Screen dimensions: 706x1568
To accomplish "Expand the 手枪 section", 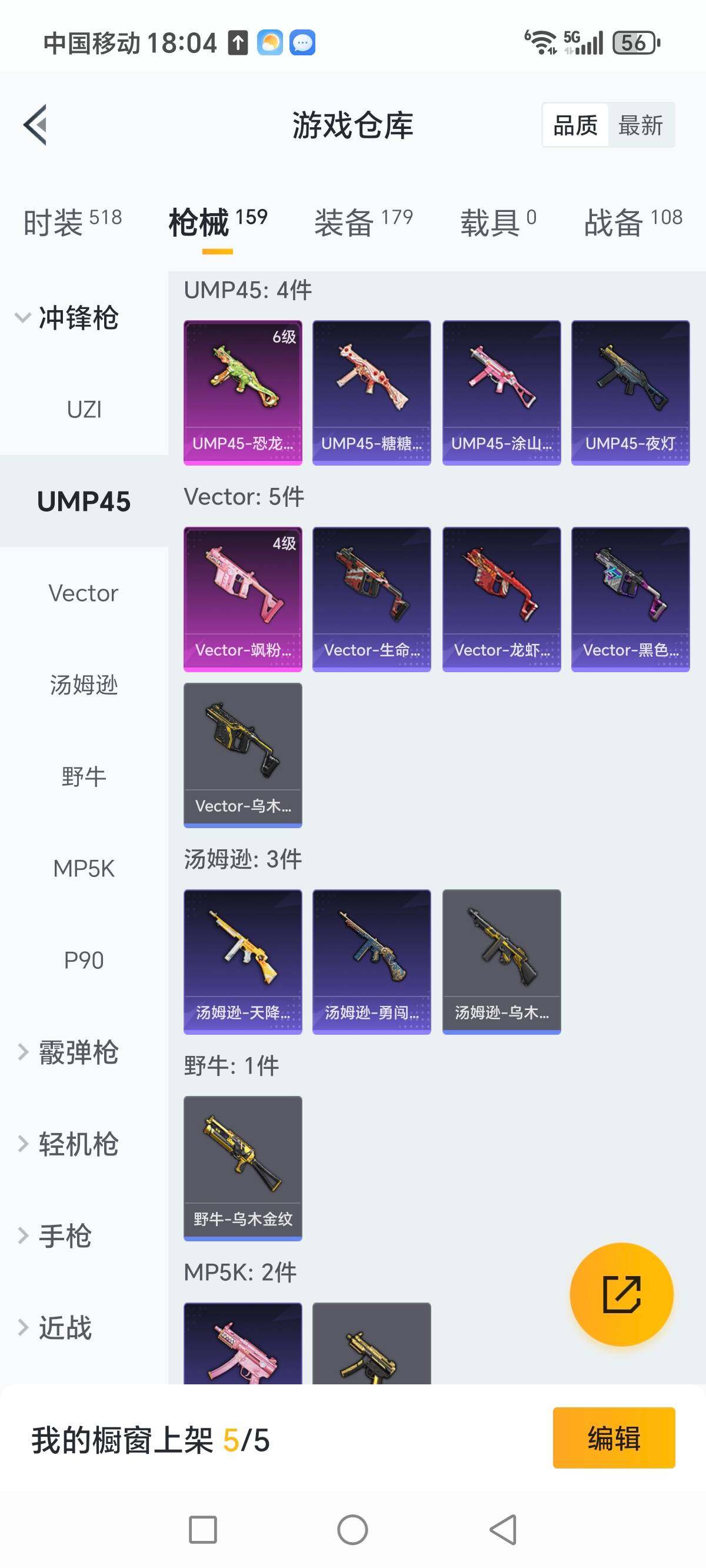I will coord(65,1236).
